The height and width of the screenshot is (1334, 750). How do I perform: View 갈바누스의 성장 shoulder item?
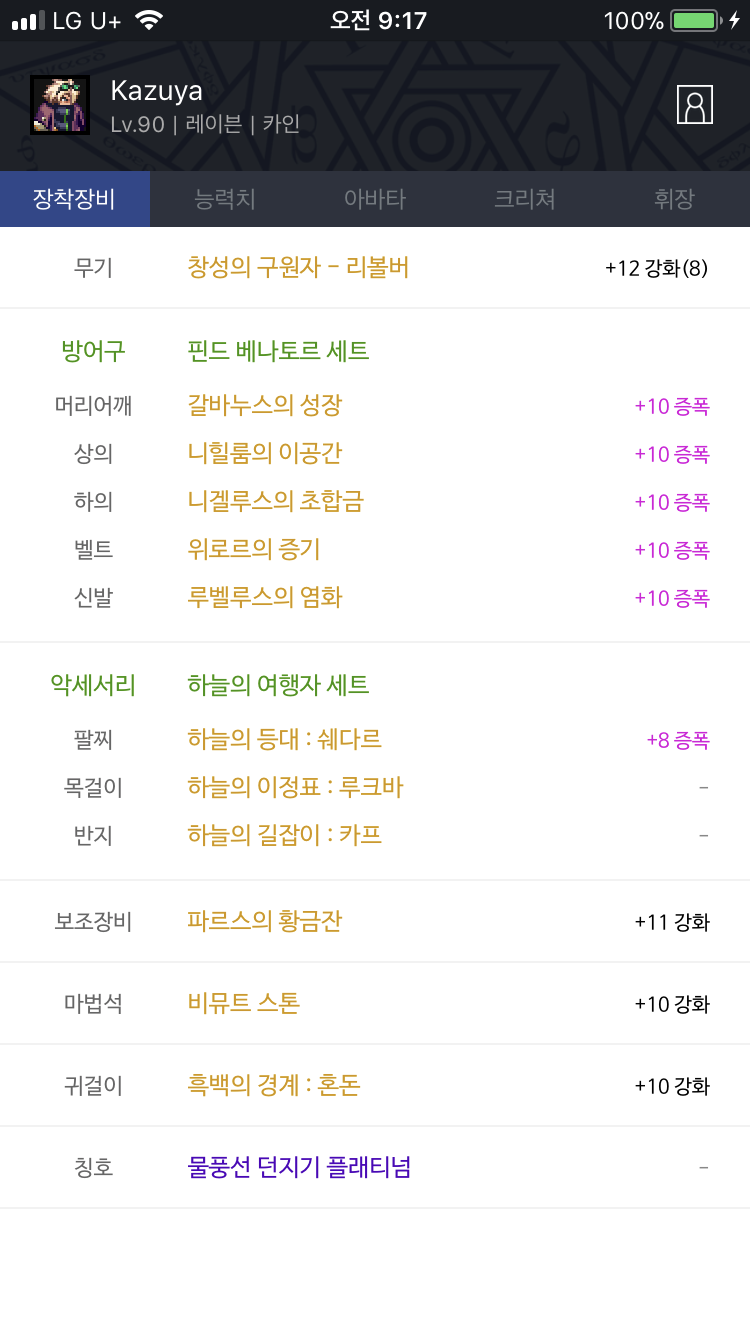[x=265, y=405]
